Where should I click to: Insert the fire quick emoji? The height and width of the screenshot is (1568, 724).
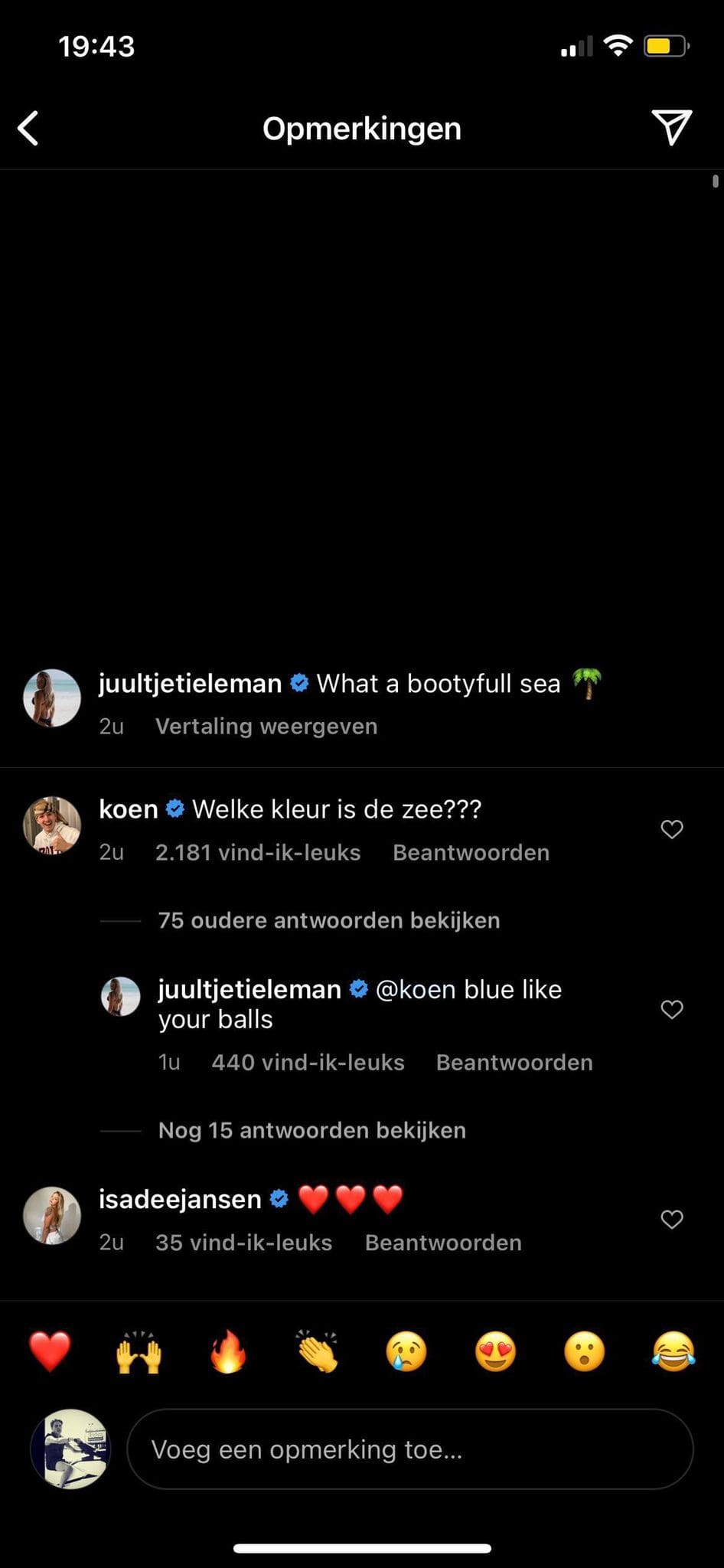(x=228, y=1351)
